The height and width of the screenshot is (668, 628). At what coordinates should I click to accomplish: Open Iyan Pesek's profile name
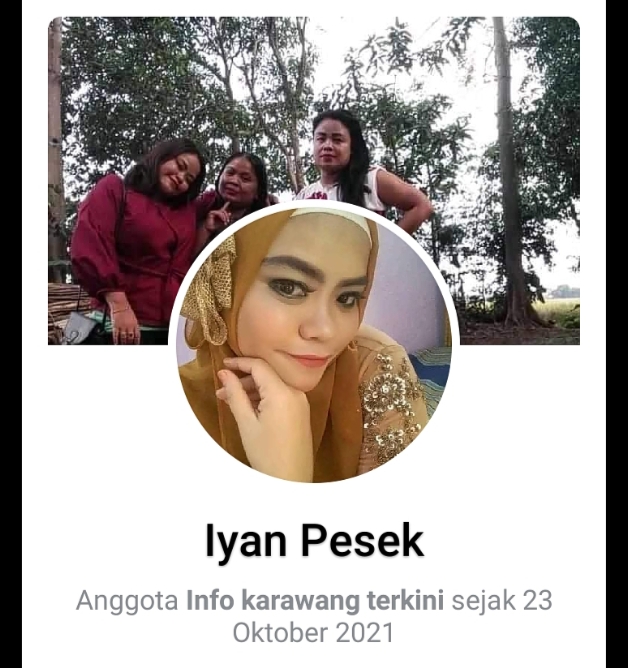[x=314, y=541]
